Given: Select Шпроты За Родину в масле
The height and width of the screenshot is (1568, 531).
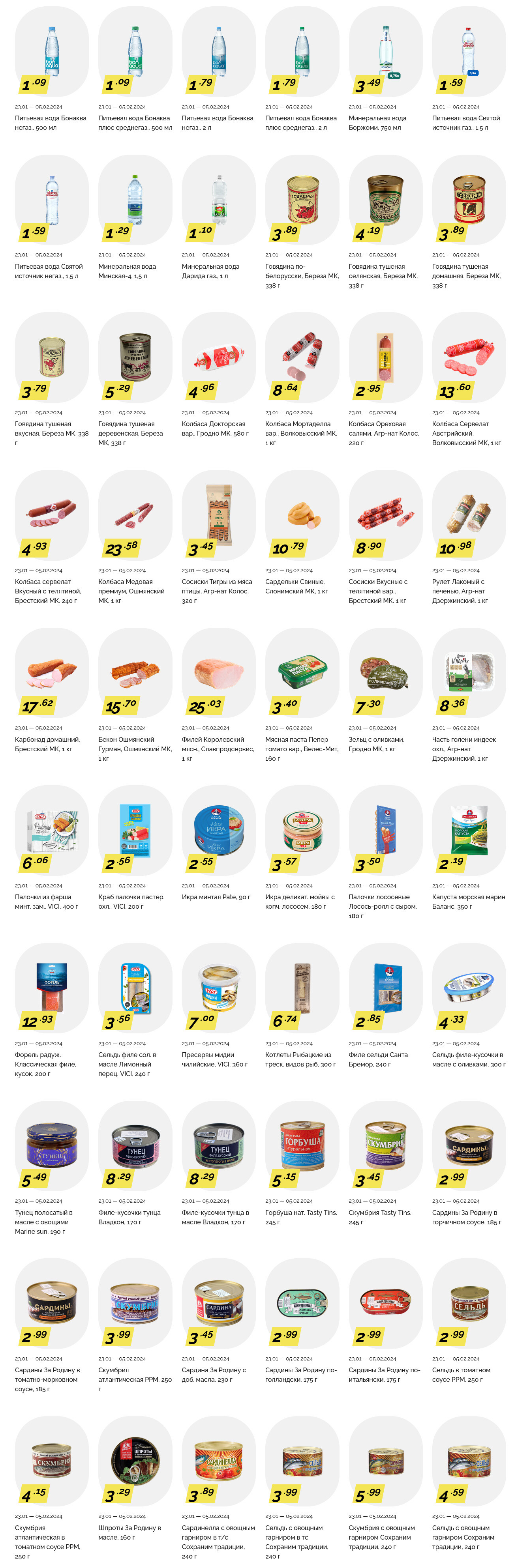Looking at the screenshot, I should (x=135, y=1461).
